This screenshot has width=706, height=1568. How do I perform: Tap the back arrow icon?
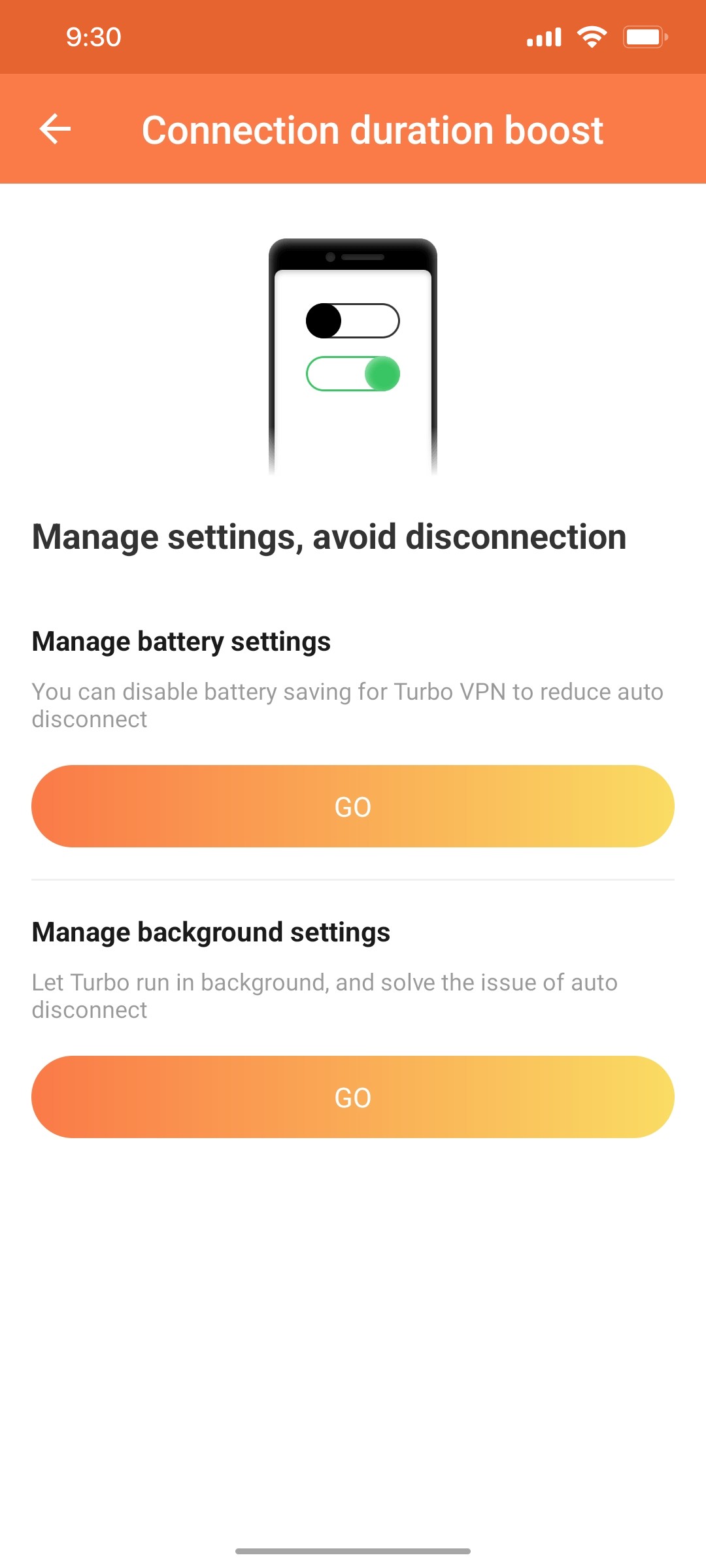pyautogui.click(x=55, y=129)
